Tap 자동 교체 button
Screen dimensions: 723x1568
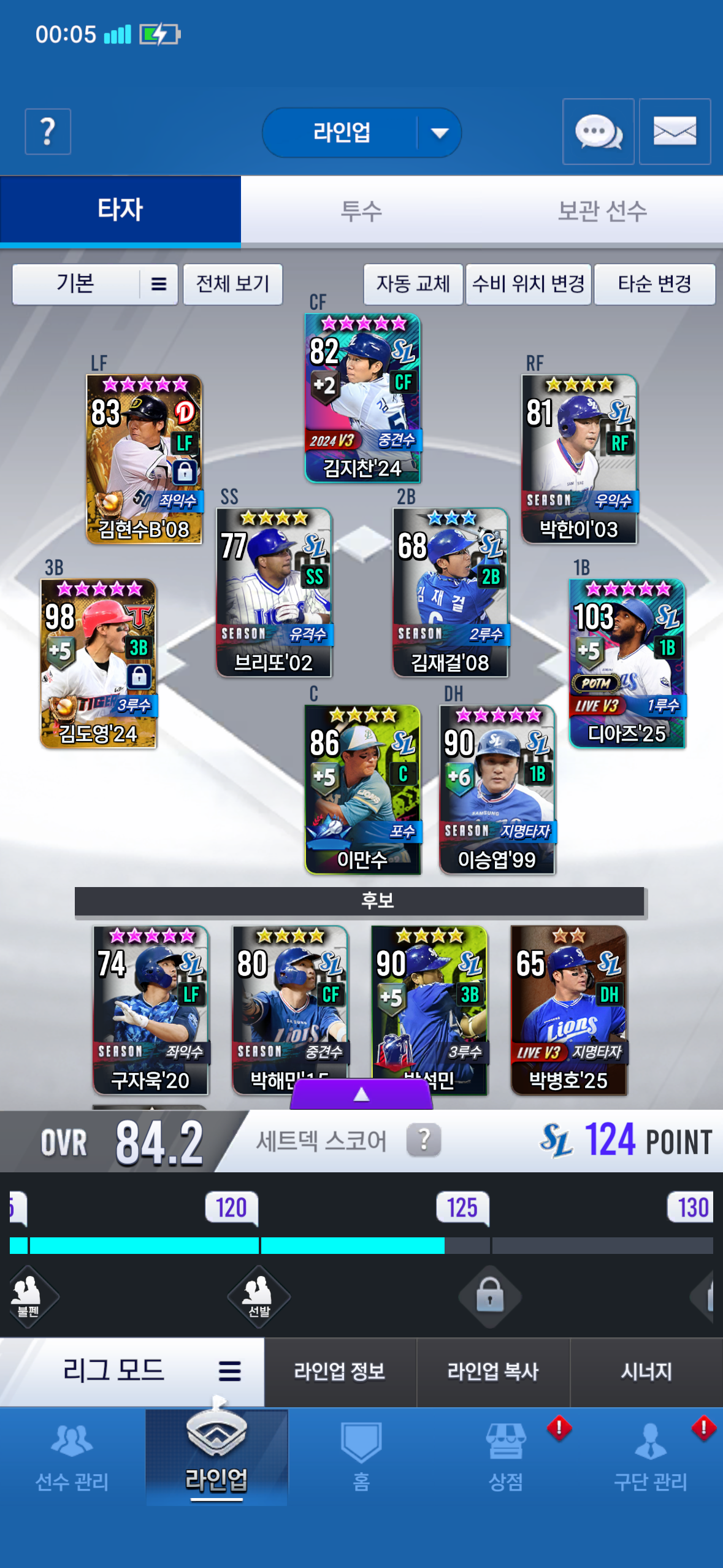point(413,284)
